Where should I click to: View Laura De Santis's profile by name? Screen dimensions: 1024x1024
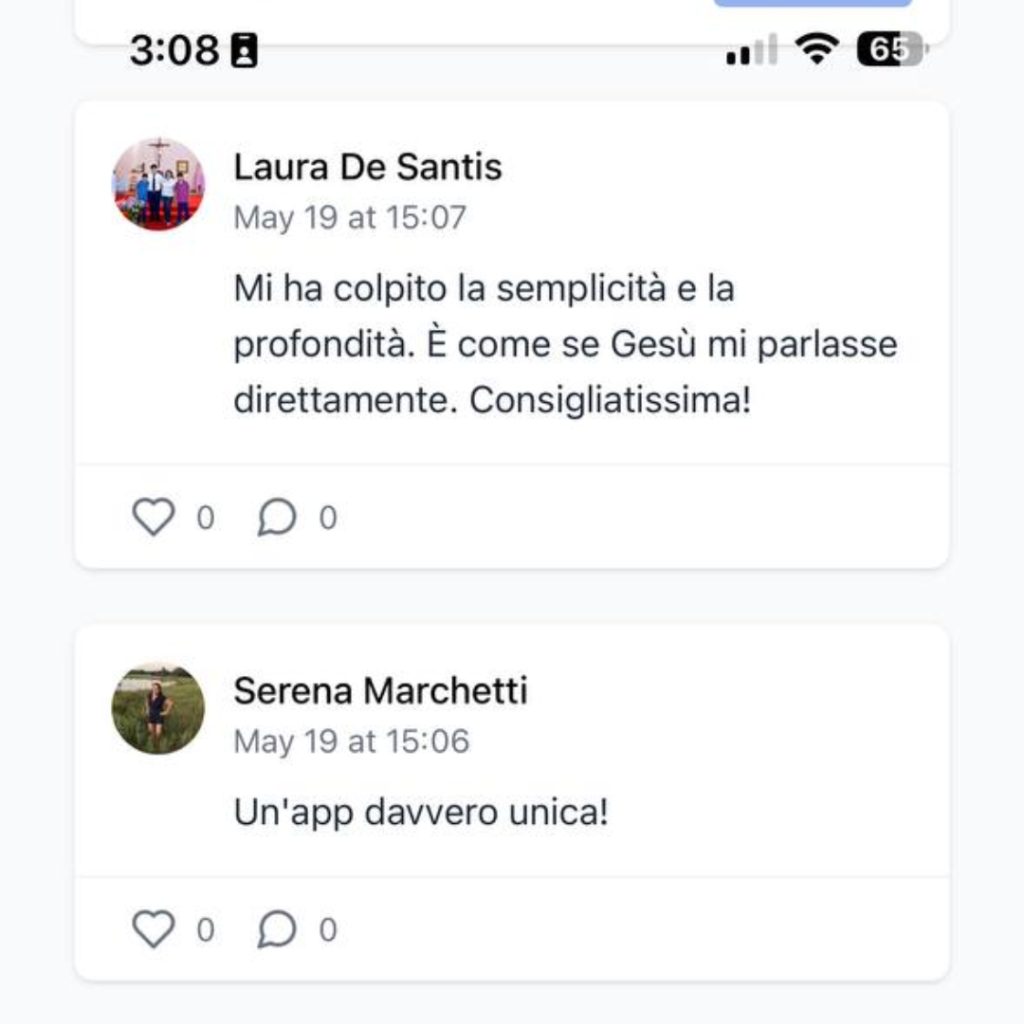[x=367, y=167]
